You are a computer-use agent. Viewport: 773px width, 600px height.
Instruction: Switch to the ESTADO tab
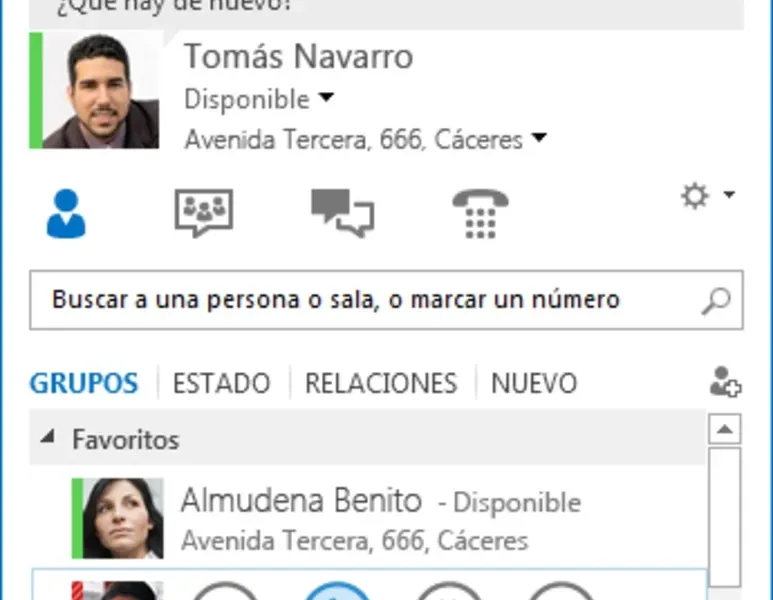pyautogui.click(x=221, y=383)
